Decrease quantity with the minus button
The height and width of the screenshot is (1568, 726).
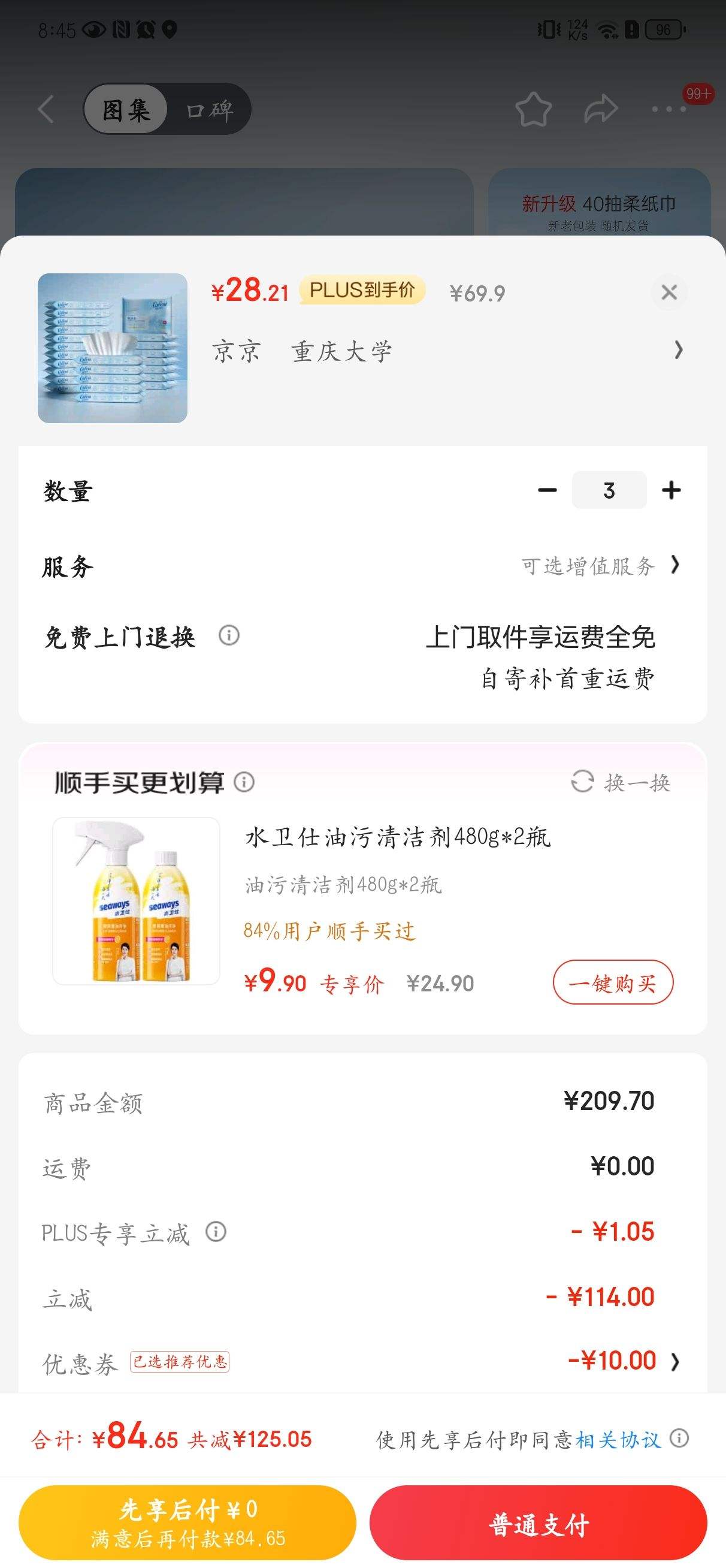pyautogui.click(x=547, y=490)
